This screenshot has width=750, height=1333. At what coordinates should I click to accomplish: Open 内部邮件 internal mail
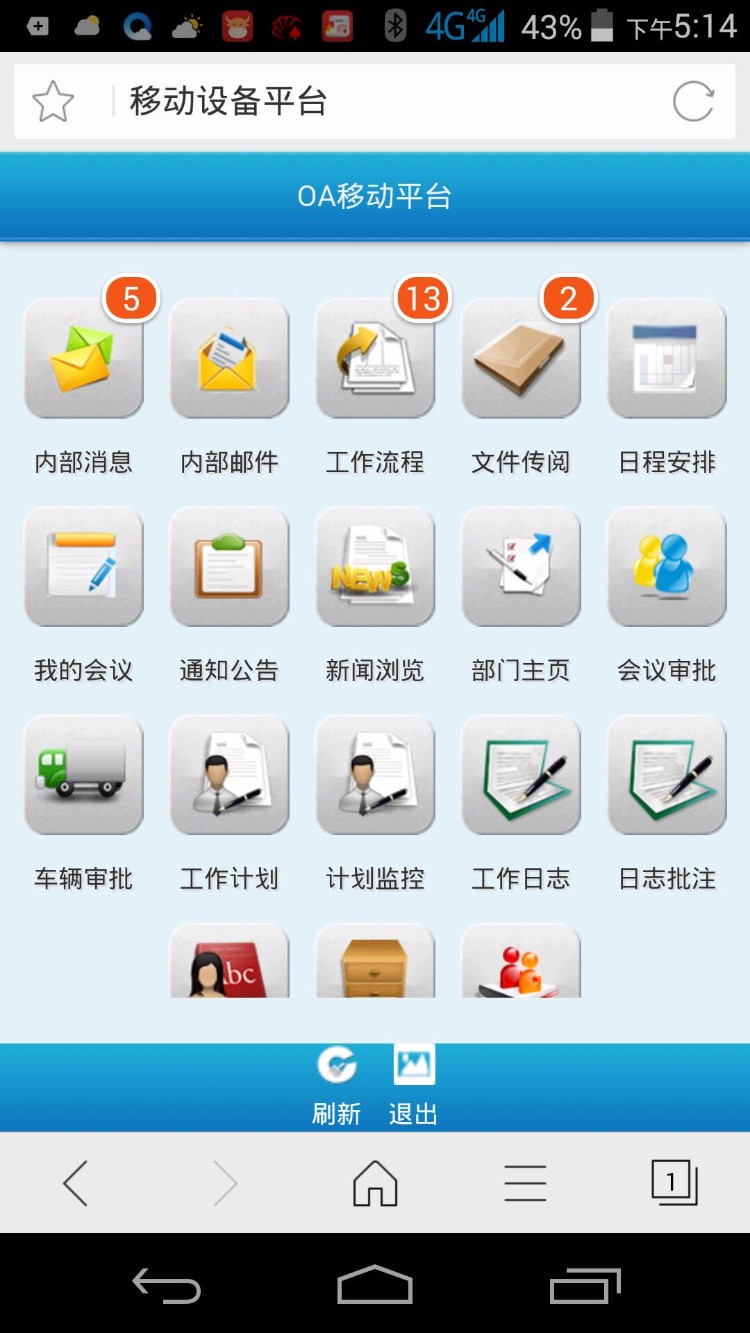tap(229, 360)
